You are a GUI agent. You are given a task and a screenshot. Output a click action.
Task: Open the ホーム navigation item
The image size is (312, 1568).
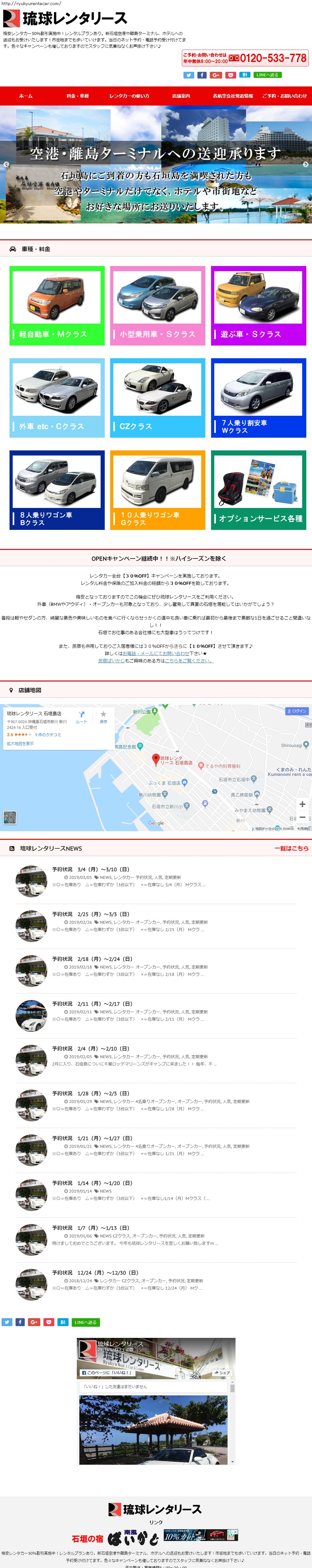click(x=25, y=96)
